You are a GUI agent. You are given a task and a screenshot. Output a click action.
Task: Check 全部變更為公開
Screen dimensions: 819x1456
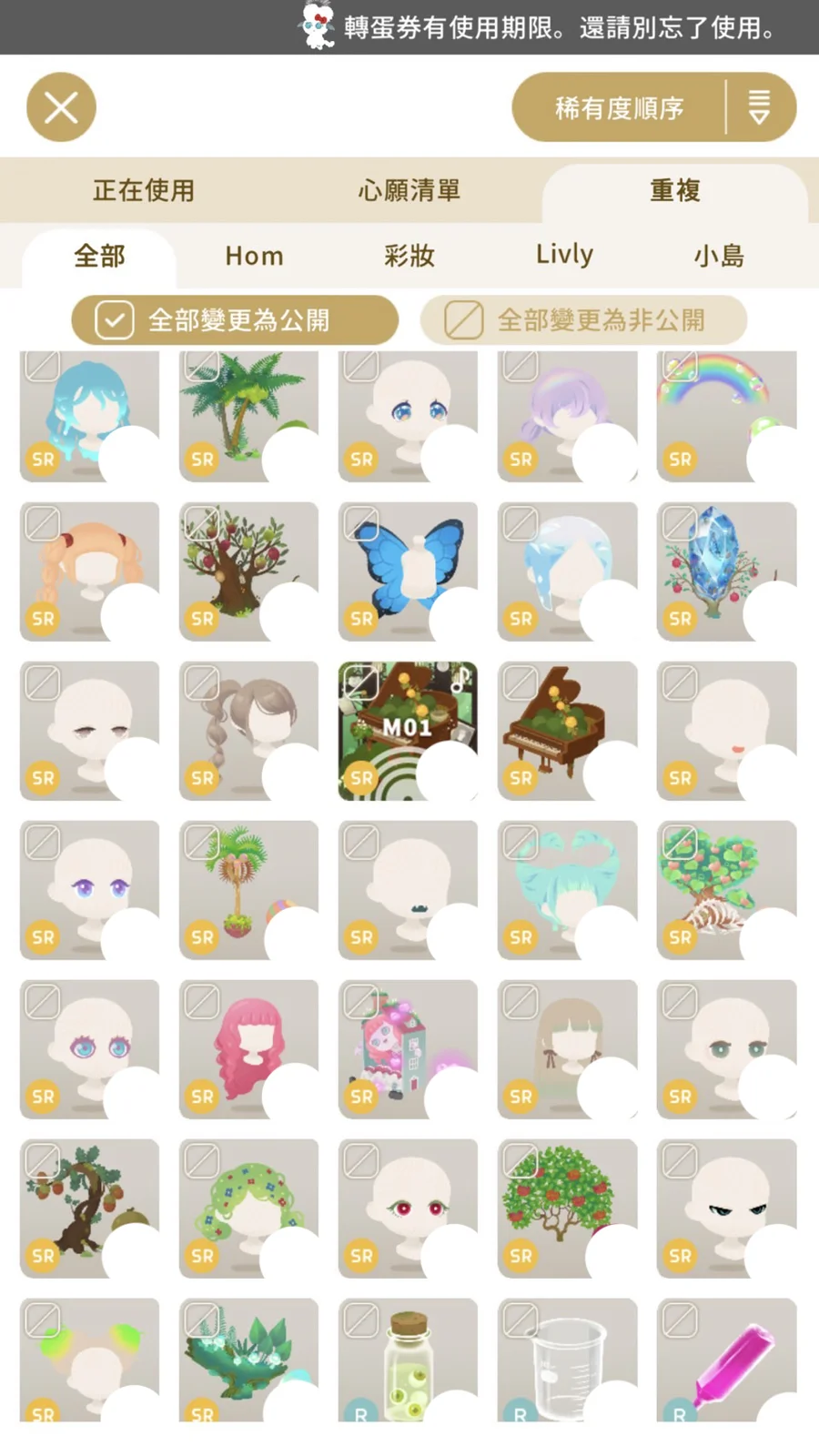click(235, 320)
